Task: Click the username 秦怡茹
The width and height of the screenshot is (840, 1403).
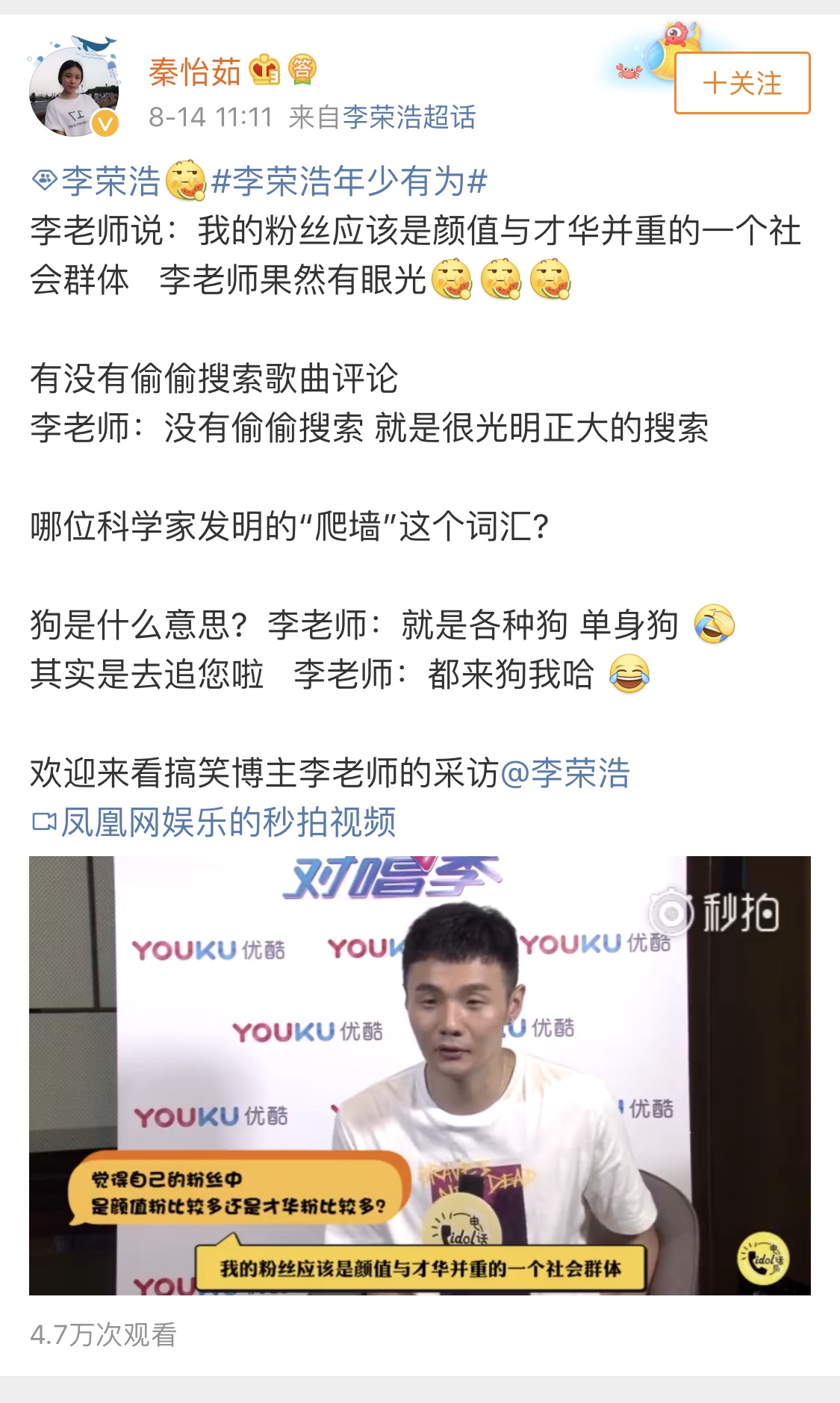Action: 196,72
